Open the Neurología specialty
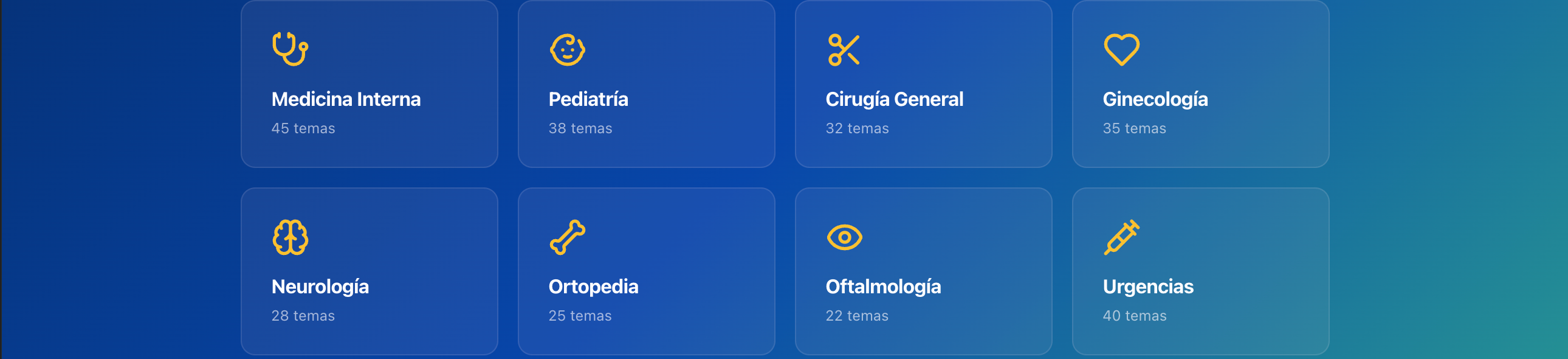The height and width of the screenshot is (359, 1568). (369, 271)
